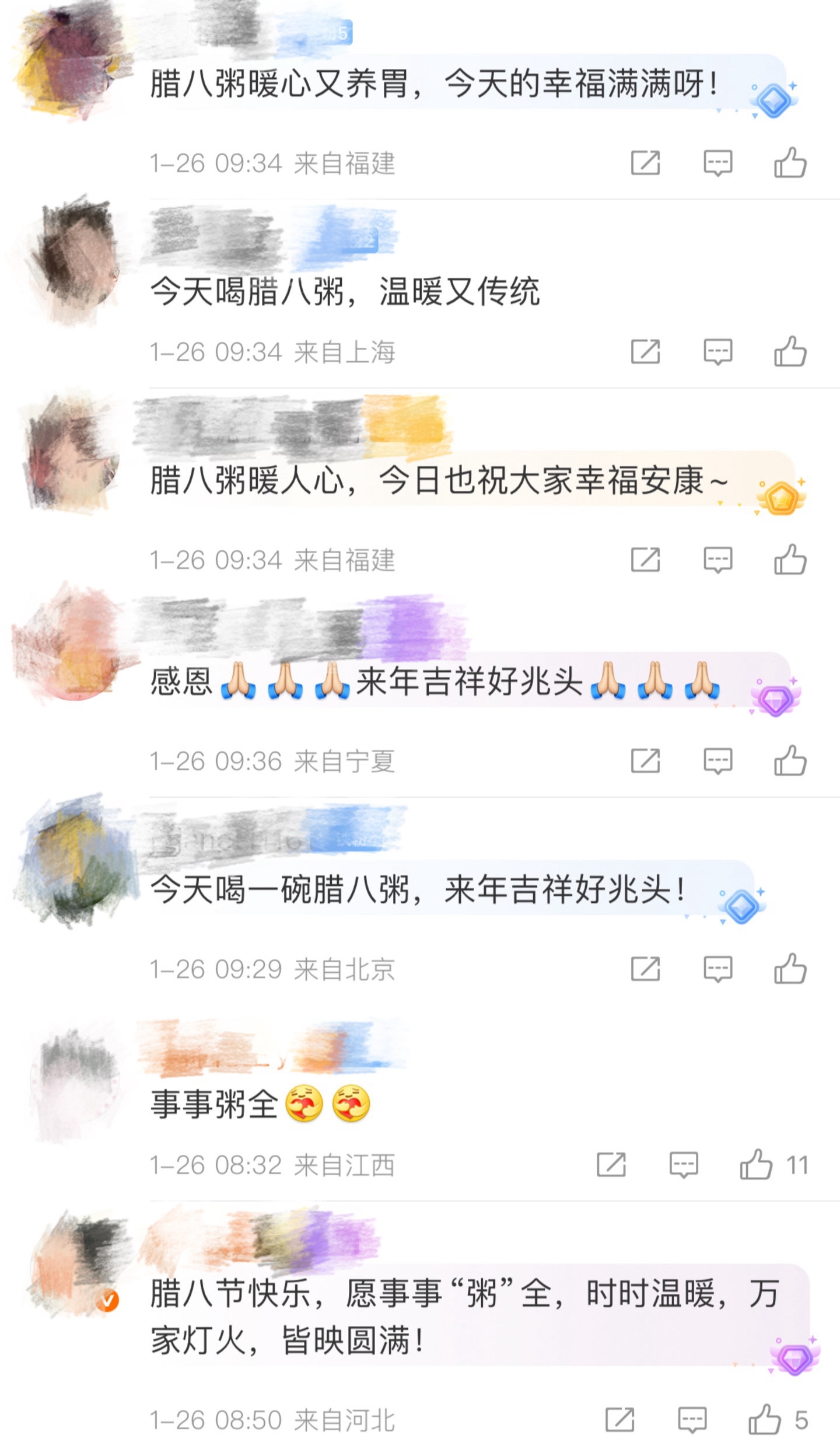Reply to comment '腊八粥暖心又养胃'
The image size is (840, 1449).
pyautogui.click(x=717, y=162)
